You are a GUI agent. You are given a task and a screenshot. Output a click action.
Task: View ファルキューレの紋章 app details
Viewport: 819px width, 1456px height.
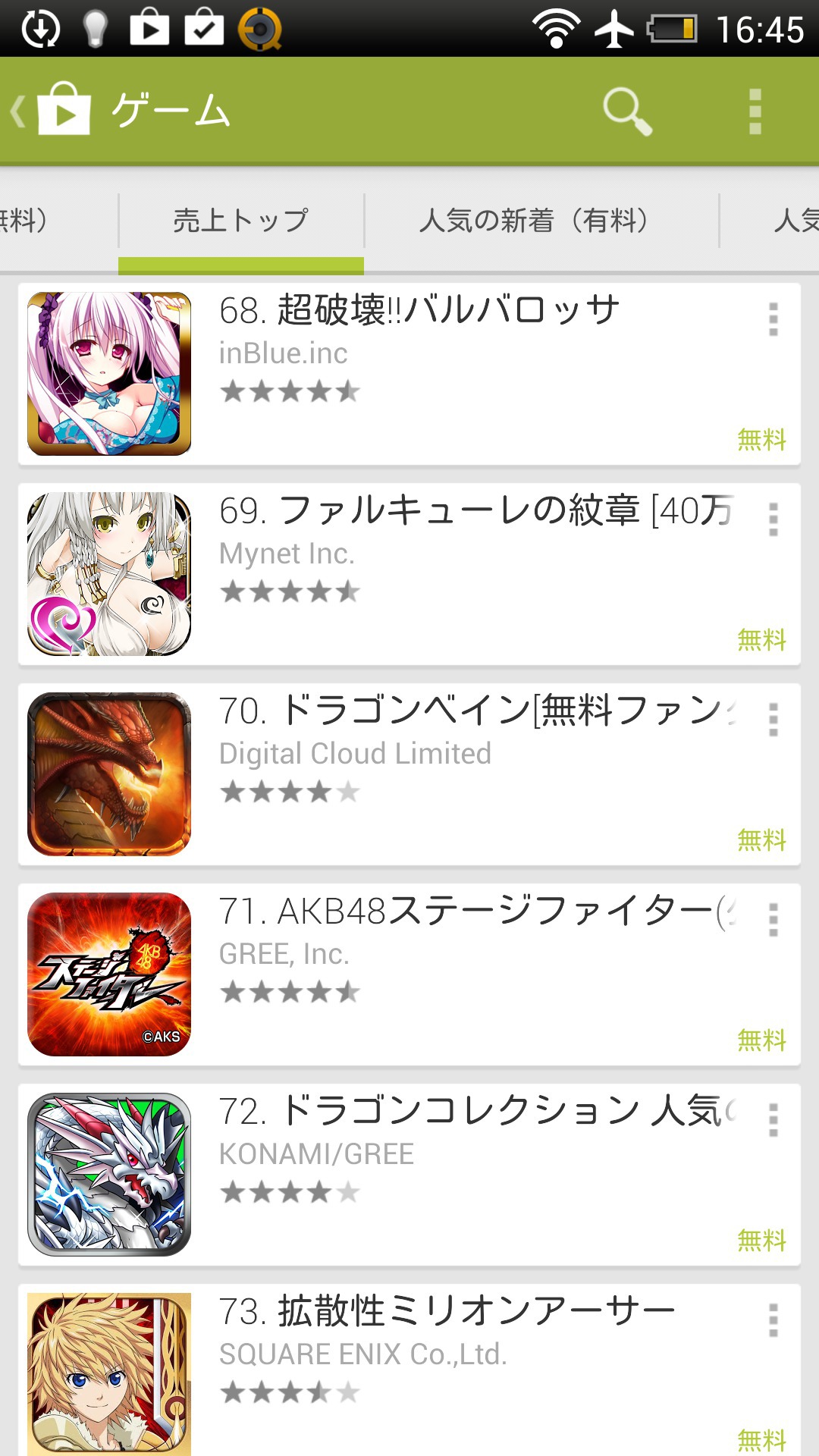[409, 574]
